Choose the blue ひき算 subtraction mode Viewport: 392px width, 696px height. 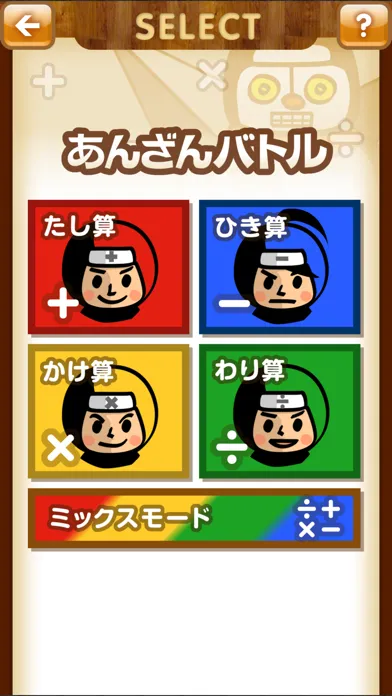click(280, 267)
